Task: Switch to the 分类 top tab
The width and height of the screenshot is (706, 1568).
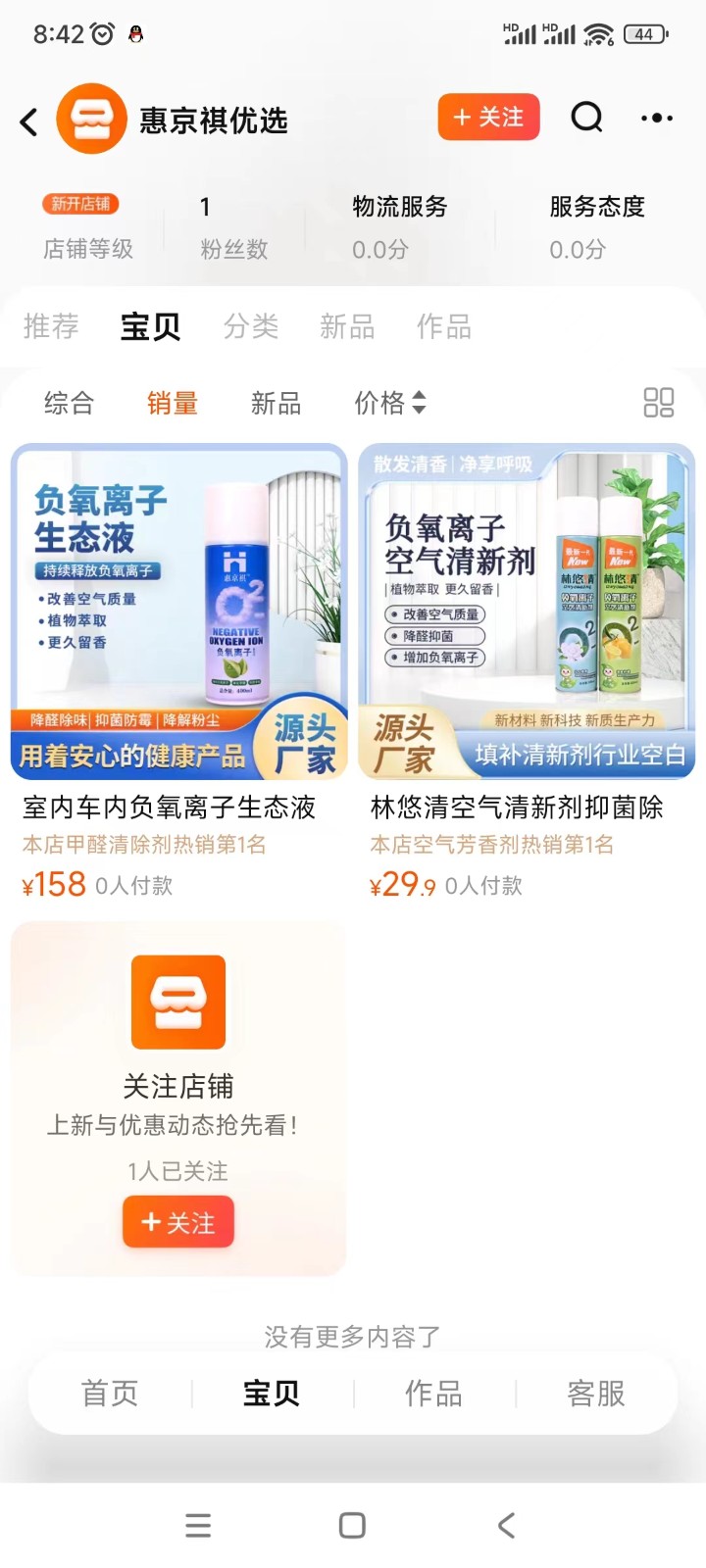Action: [251, 326]
